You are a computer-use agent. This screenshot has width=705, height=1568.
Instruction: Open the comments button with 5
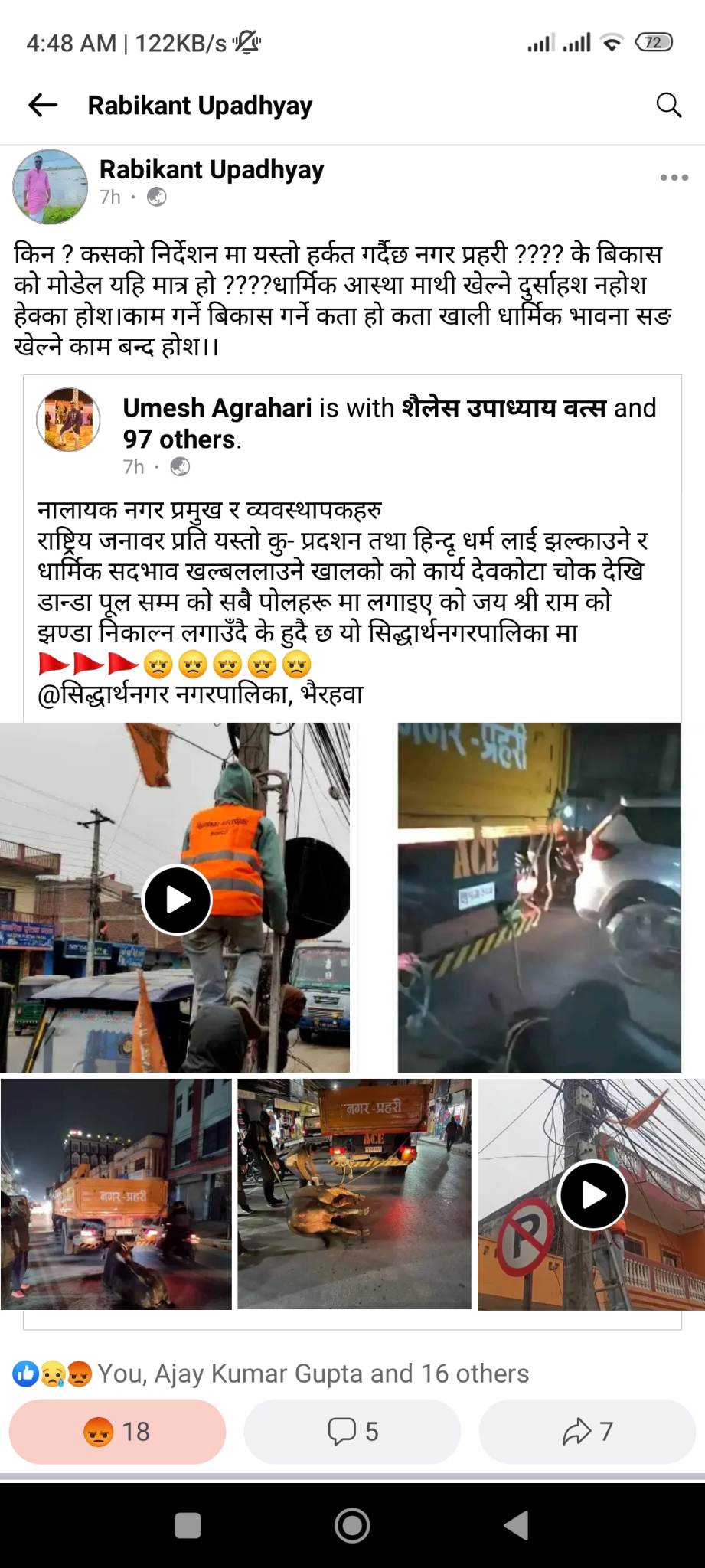coord(352,1431)
